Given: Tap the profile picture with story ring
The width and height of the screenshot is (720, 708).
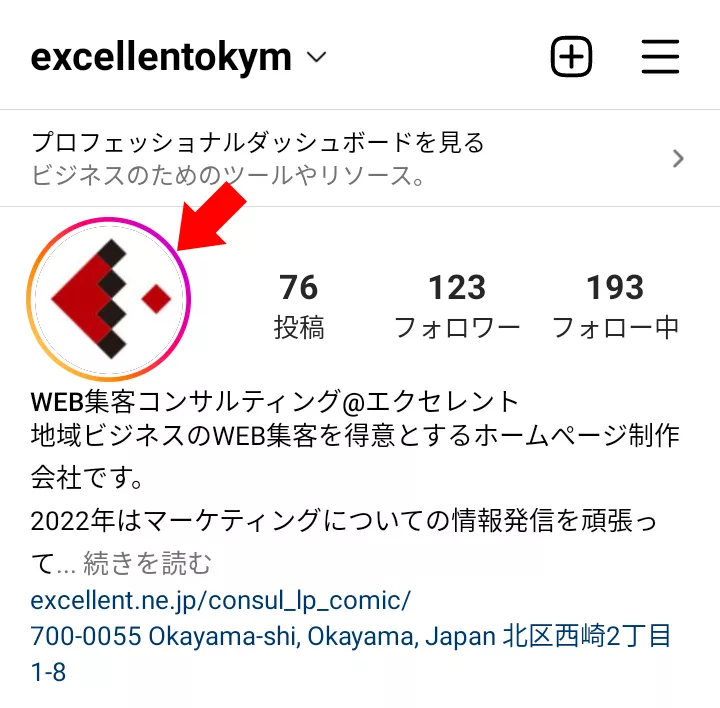Looking at the screenshot, I should tap(110, 298).
